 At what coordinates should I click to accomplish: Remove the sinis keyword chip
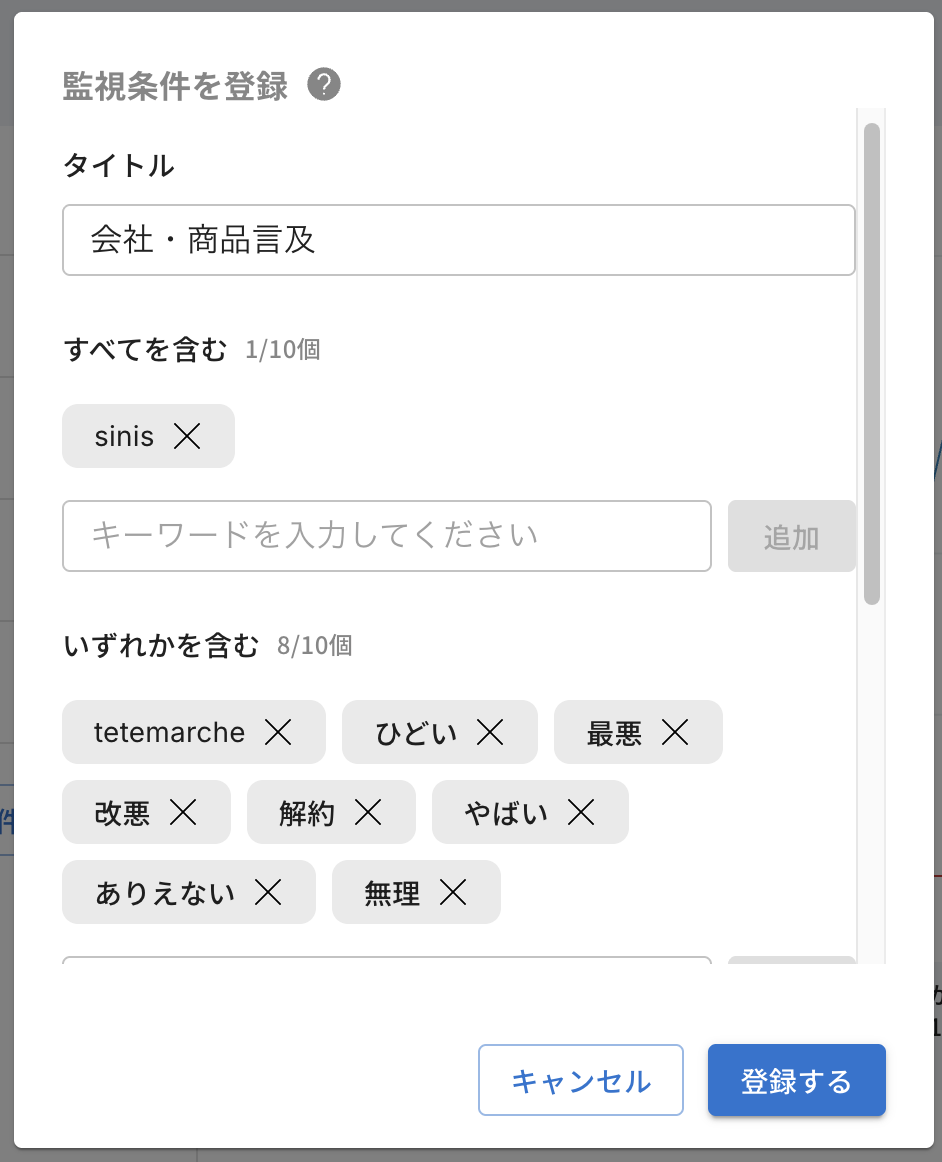click(x=185, y=435)
